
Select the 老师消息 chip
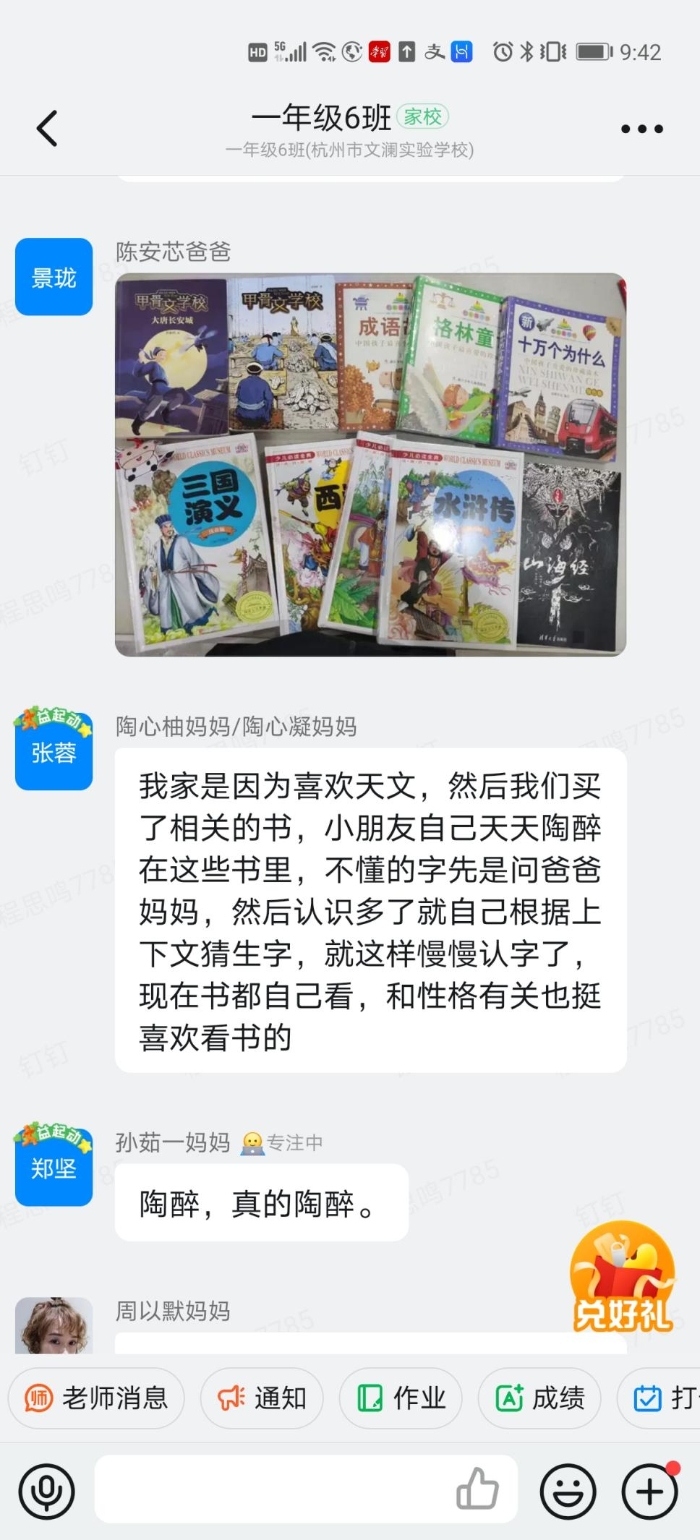point(96,1398)
